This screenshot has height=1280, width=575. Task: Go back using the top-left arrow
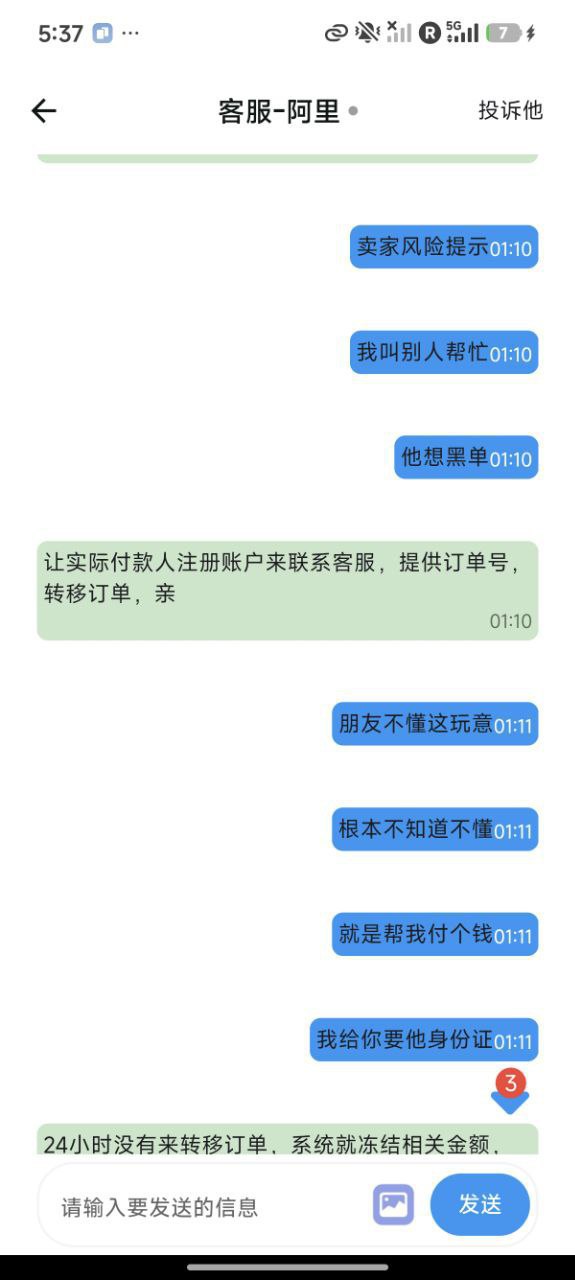44,111
